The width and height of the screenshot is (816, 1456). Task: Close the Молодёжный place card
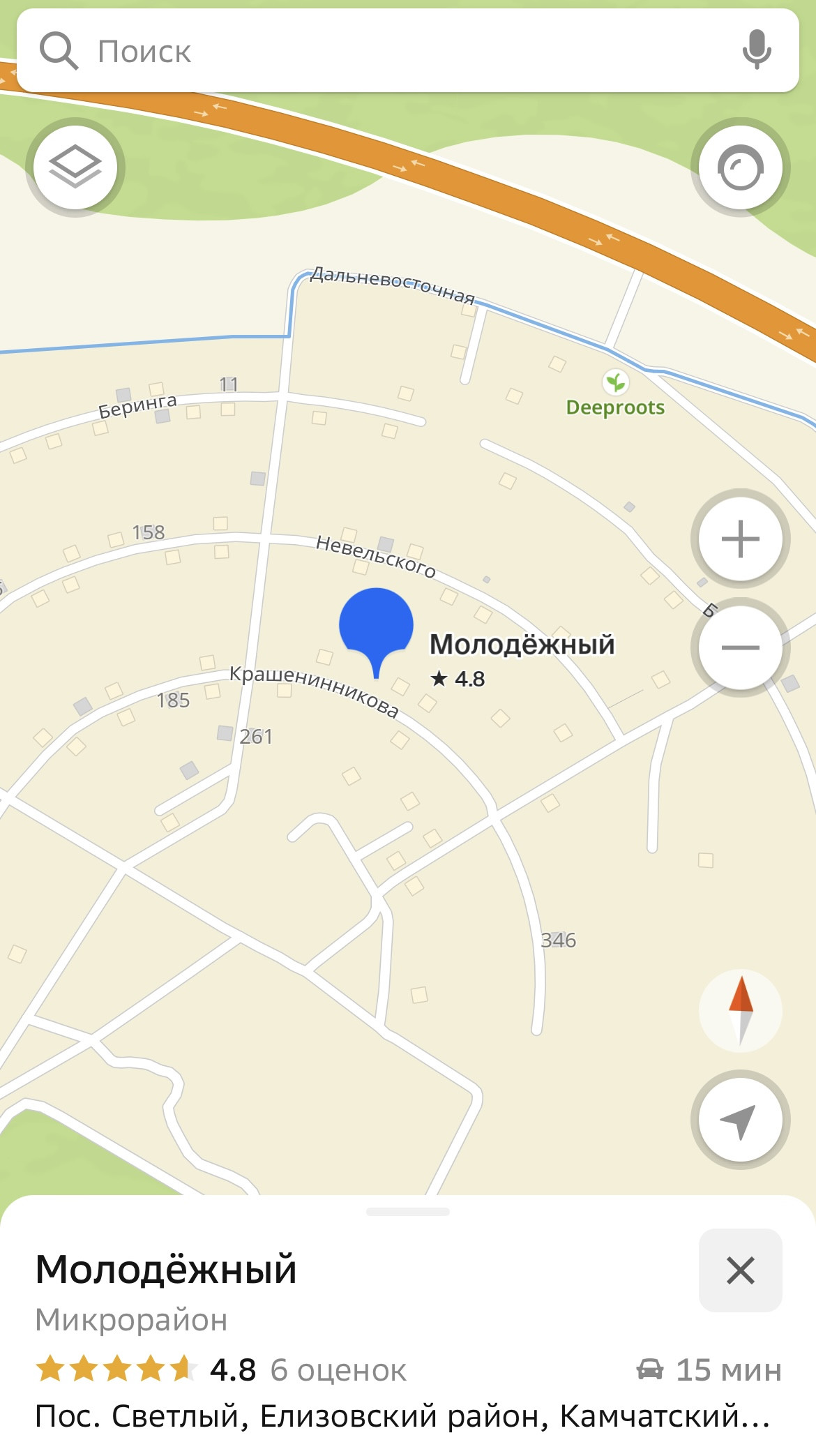coord(740,1270)
